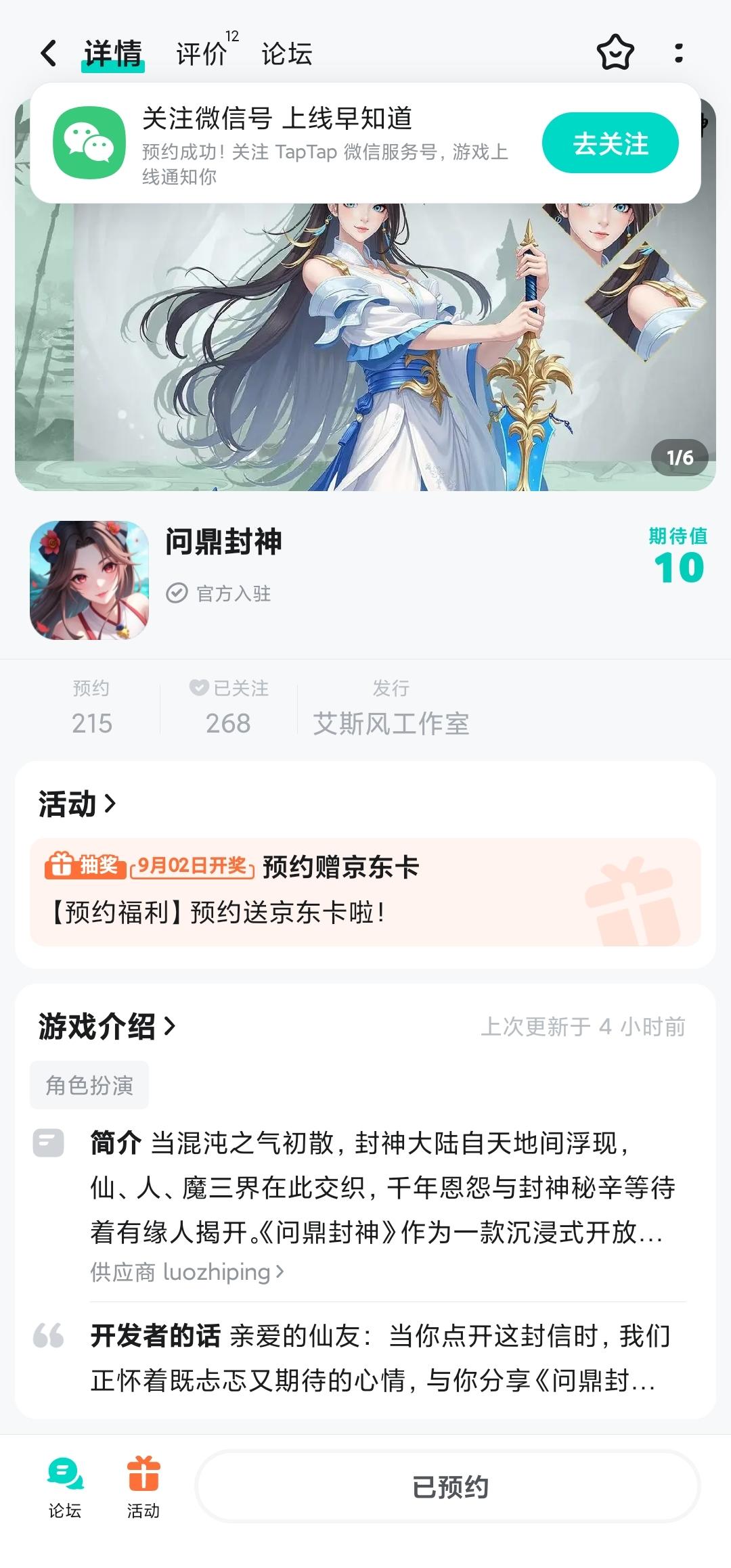The width and height of the screenshot is (731, 1568).
Task: Switch to the 评价 tab
Action: [201, 53]
